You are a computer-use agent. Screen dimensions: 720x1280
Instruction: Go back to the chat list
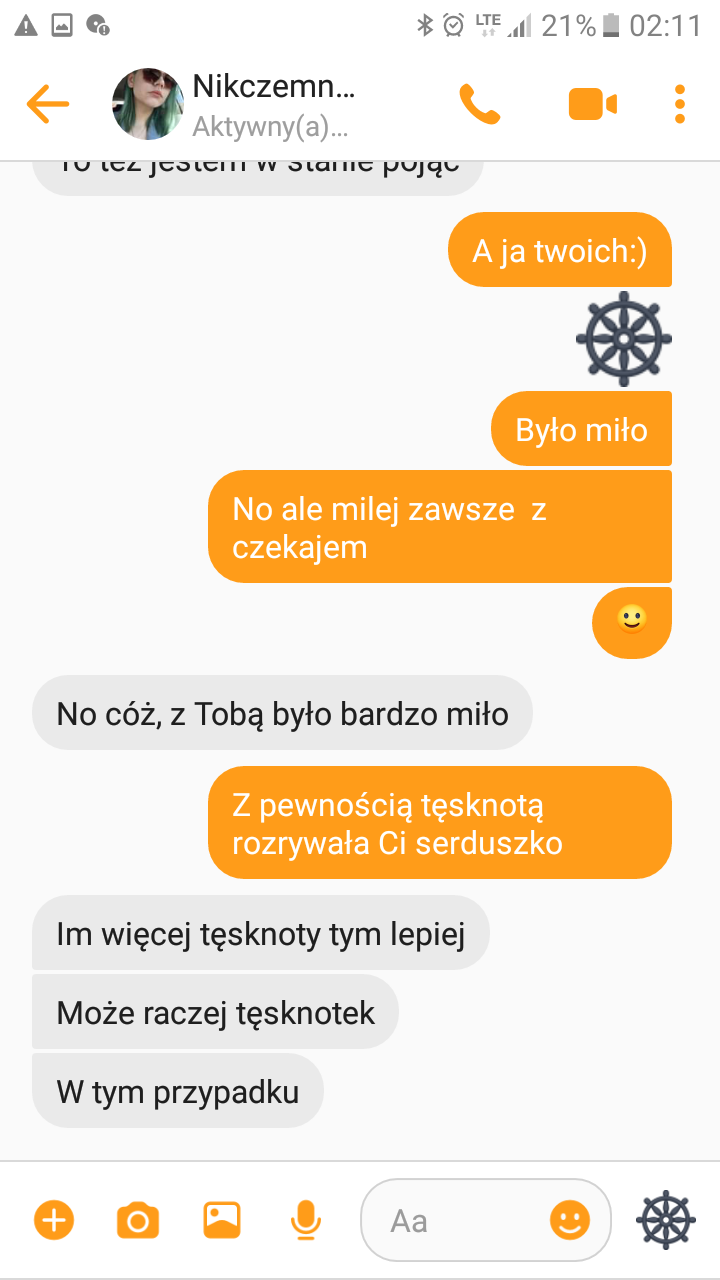[47, 104]
